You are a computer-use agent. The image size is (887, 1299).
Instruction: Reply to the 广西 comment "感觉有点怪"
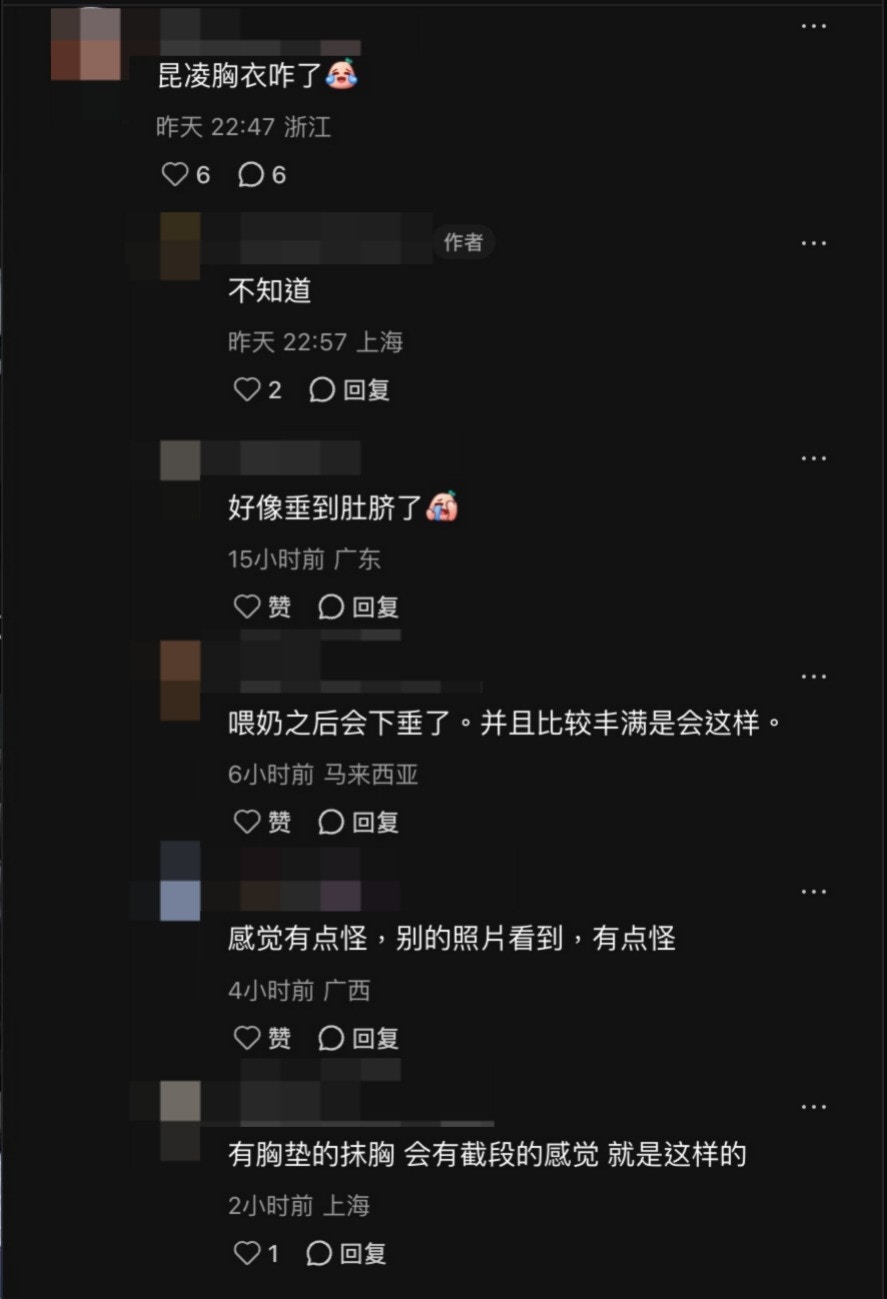tap(358, 1038)
